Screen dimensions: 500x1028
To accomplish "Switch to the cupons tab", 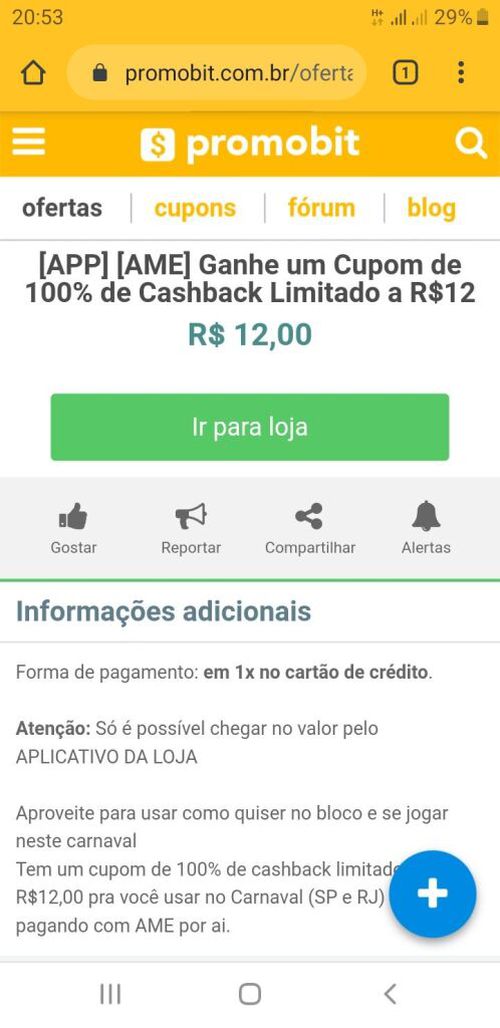I will (x=195, y=208).
